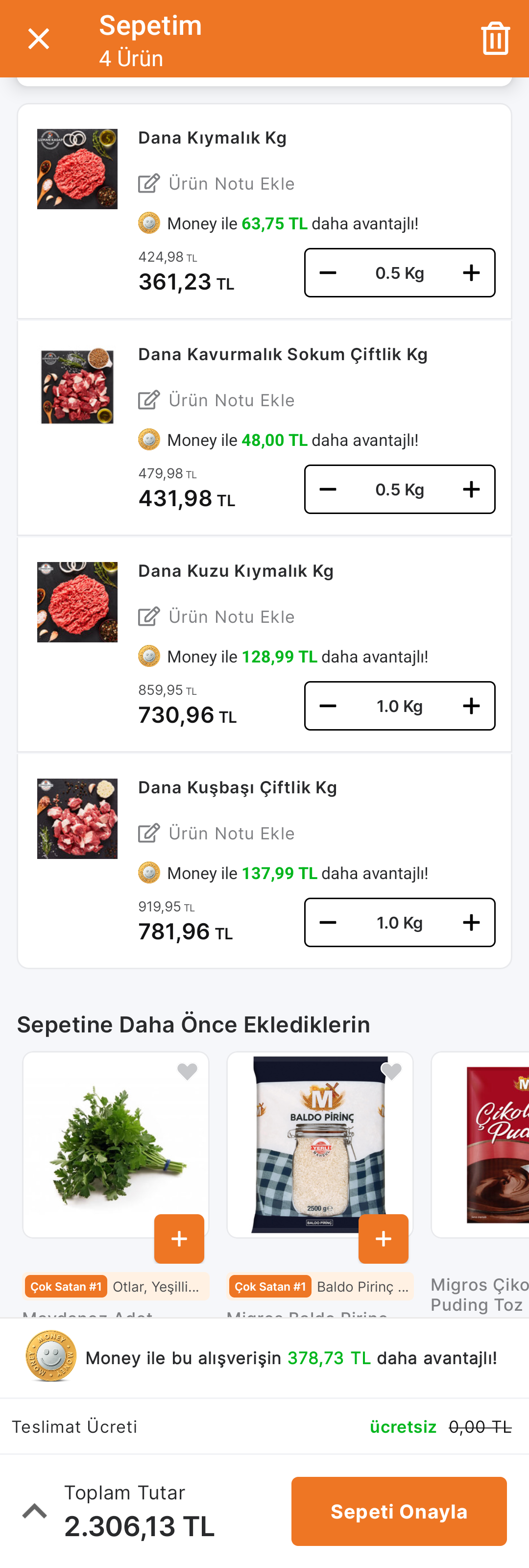Expand the Toplam Tutar summary
529x1568 pixels.
(x=35, y=1511)
